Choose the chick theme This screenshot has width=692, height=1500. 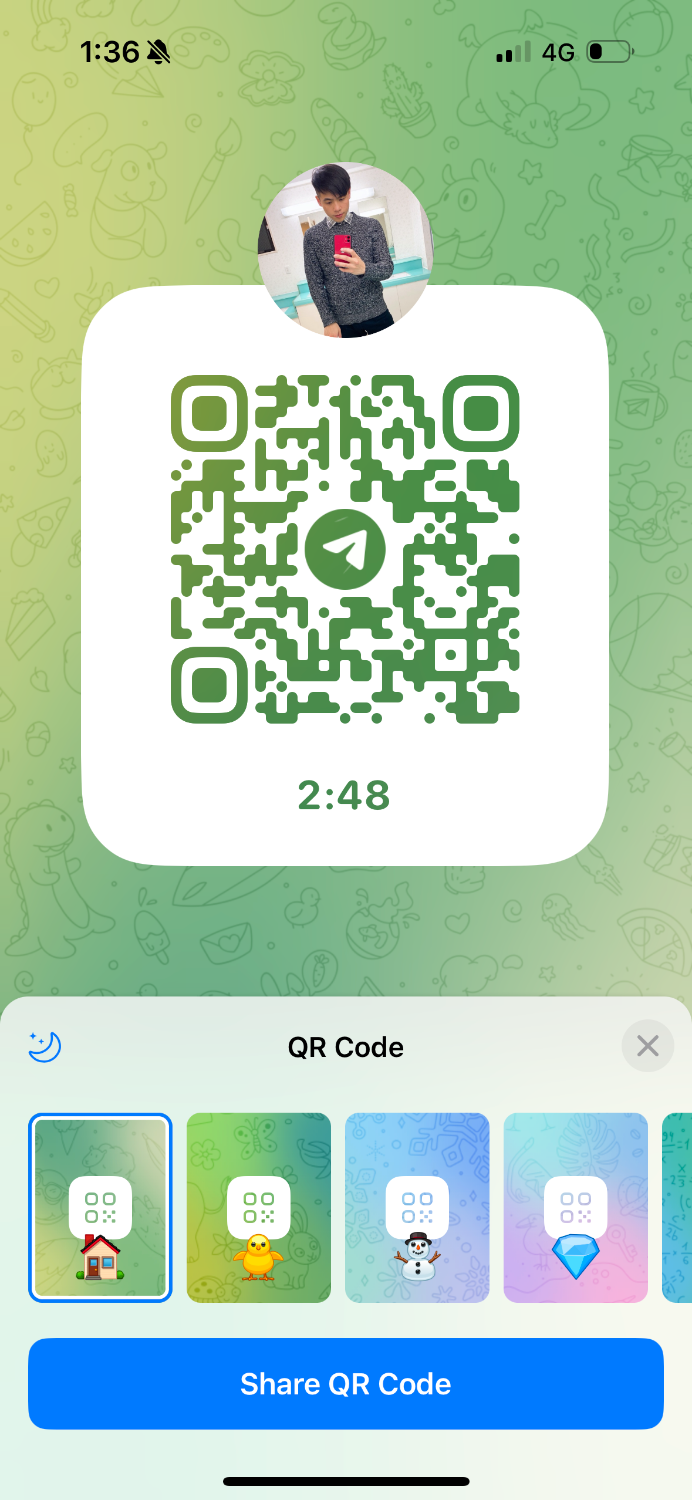pos(258,1208)
